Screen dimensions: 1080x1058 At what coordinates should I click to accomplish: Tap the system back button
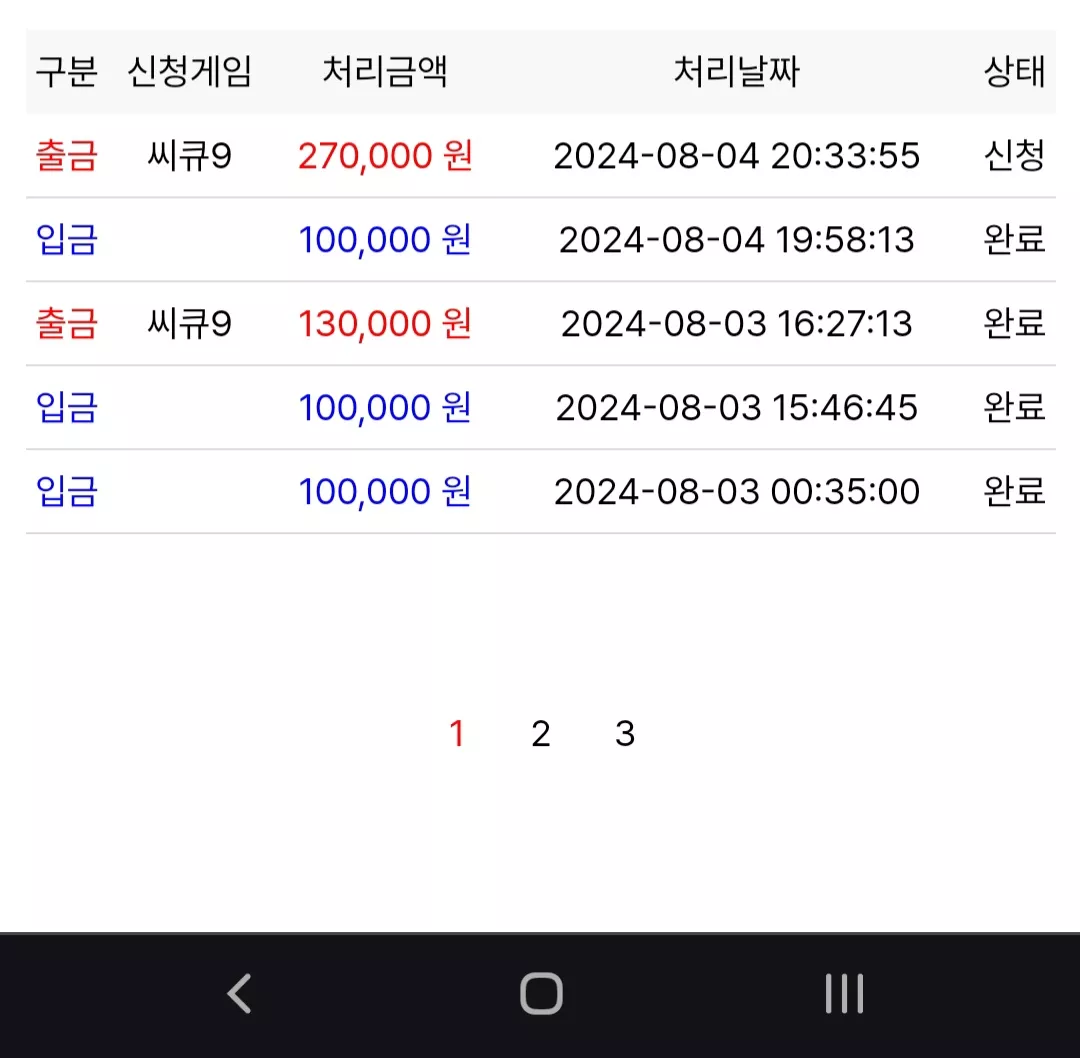point(240,994)
